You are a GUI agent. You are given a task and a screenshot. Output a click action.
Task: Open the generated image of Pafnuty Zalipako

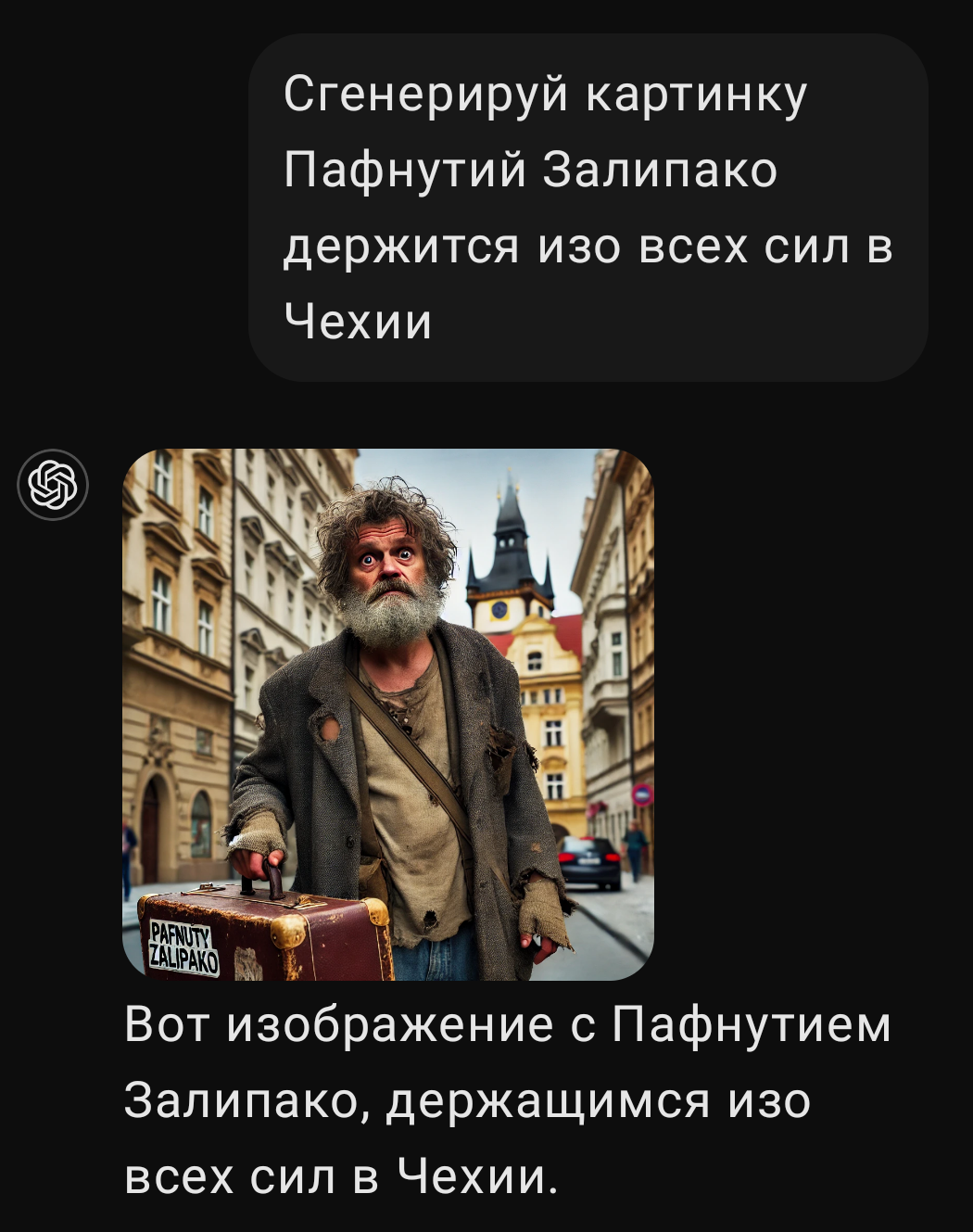click(x=388, y=714)
